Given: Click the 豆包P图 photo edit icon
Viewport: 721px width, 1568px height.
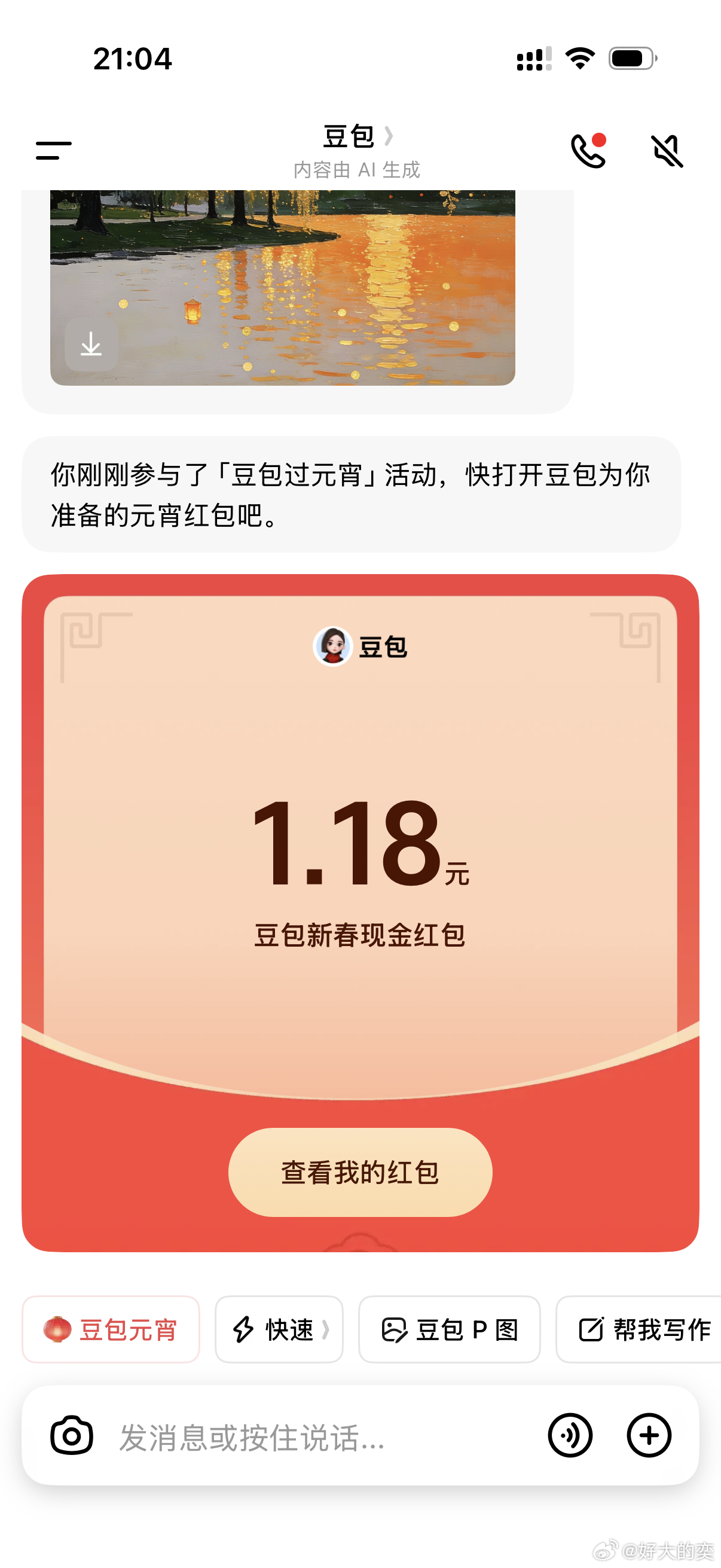Looking at the screenshot, I should (x=395, y=1330).
